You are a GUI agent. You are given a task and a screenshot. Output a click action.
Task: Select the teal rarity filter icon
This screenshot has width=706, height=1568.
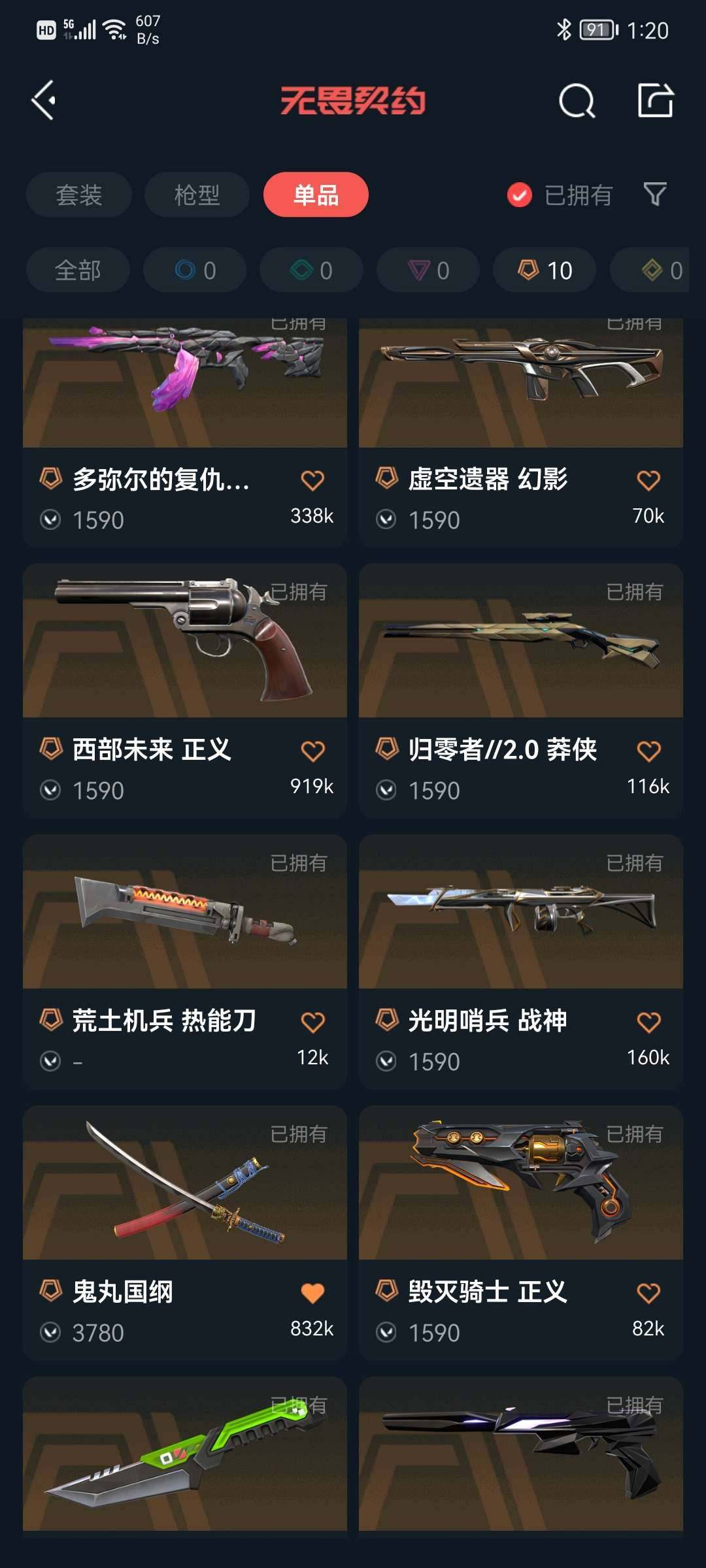pos(311,270)
